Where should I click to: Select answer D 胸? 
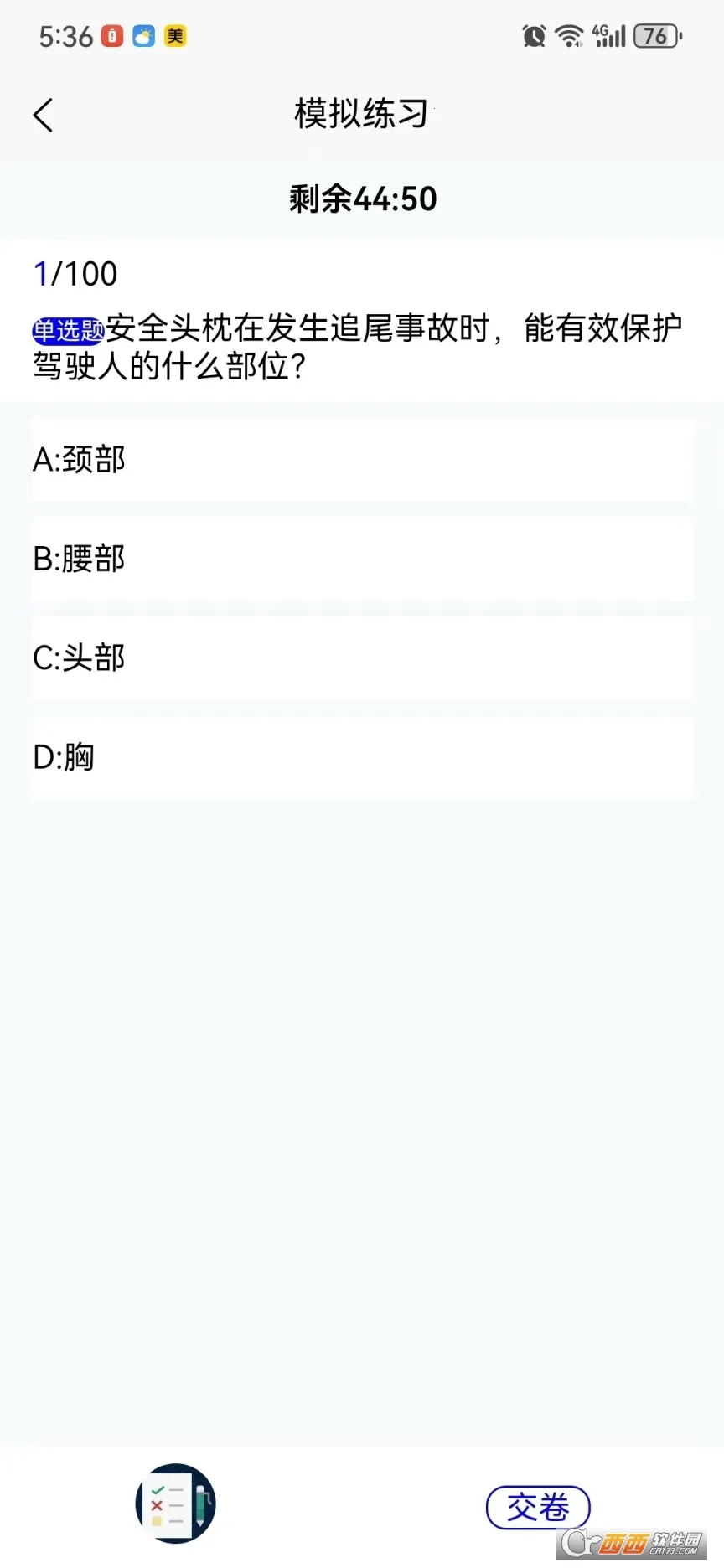click(x=362, y=758)
